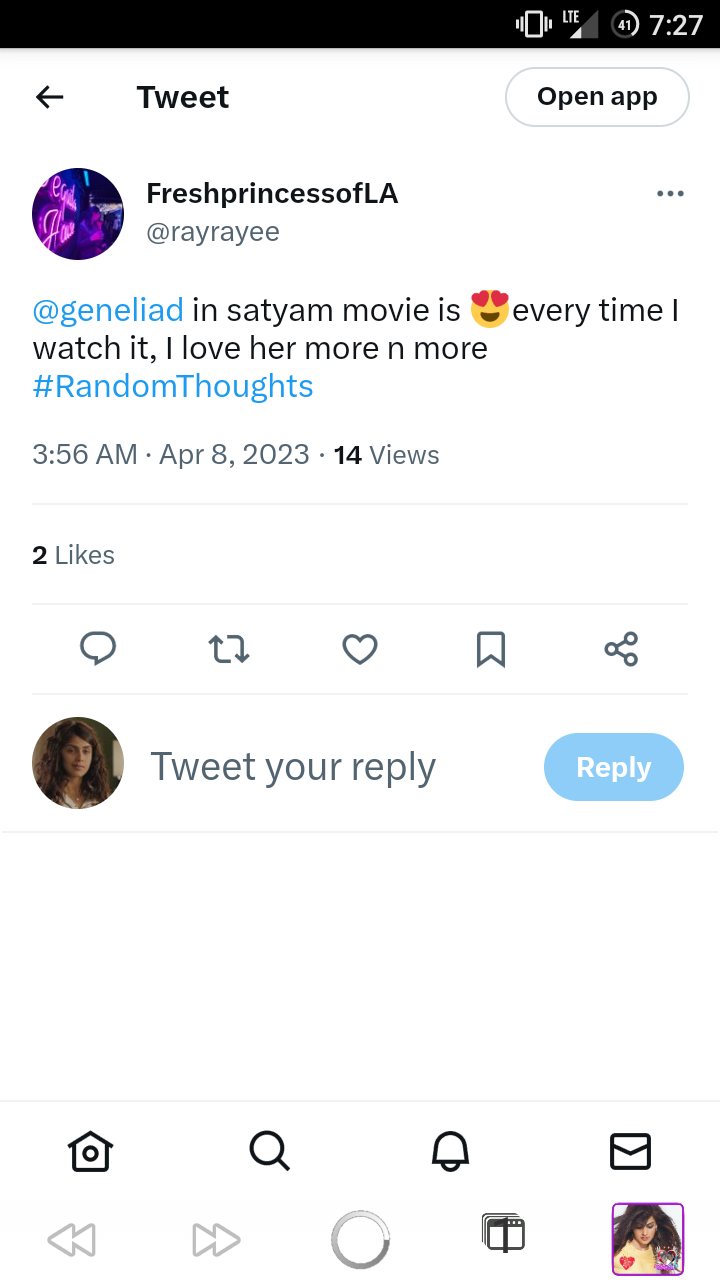Screen dimensions: 720x1280
Task: Open the notifications bell tab
Action: click(451, 1152)
